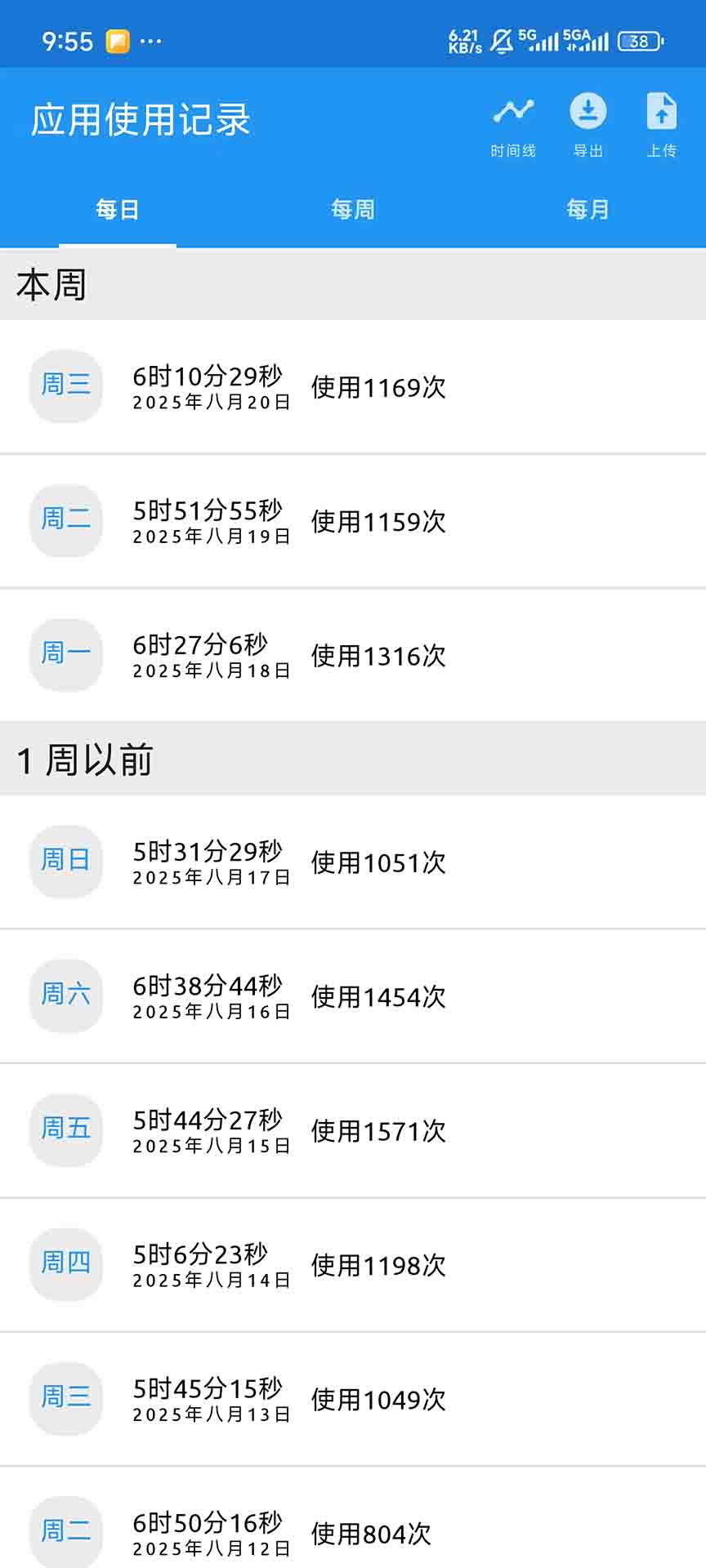
Task: Tap the 1周以前 section header
Action: (x=82, y=758)
